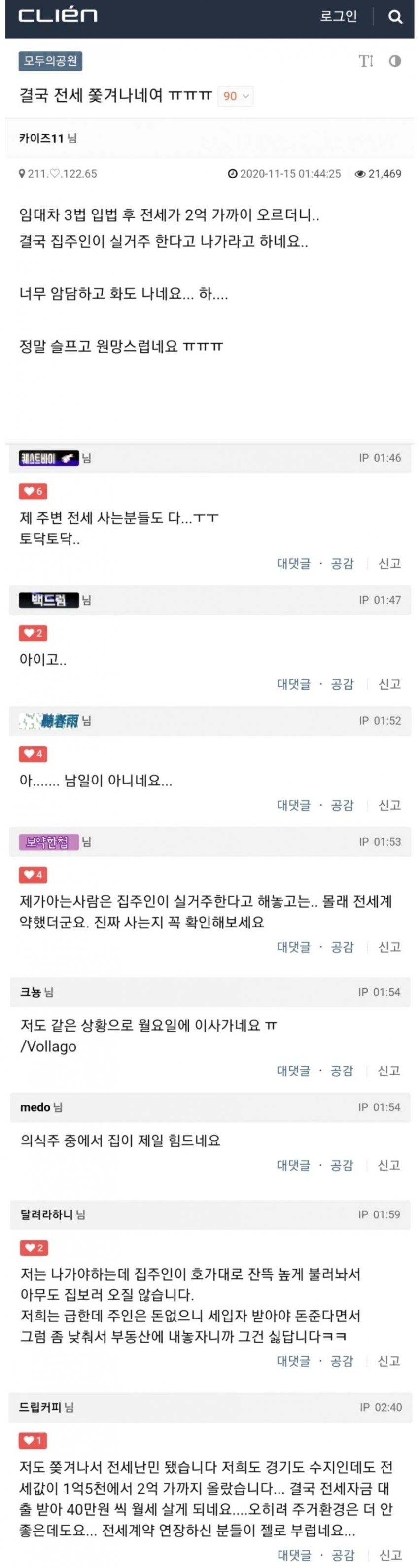Toggle dark mode contrast icon
The height and width of the screenshot is (1568, 419).
pos(395,61)
